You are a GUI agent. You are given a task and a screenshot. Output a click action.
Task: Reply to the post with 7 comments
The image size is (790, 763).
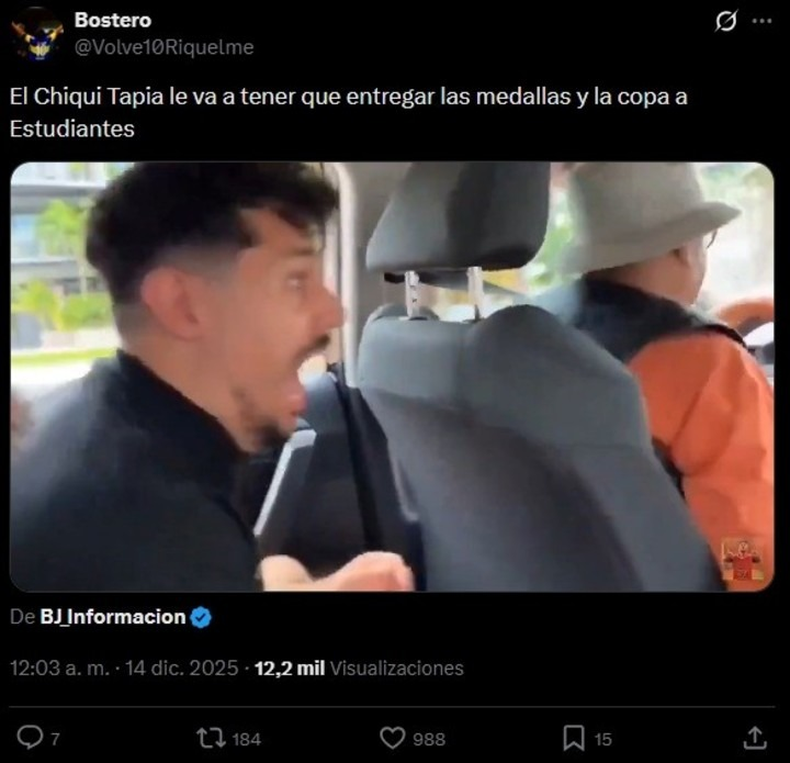(31, 738)
